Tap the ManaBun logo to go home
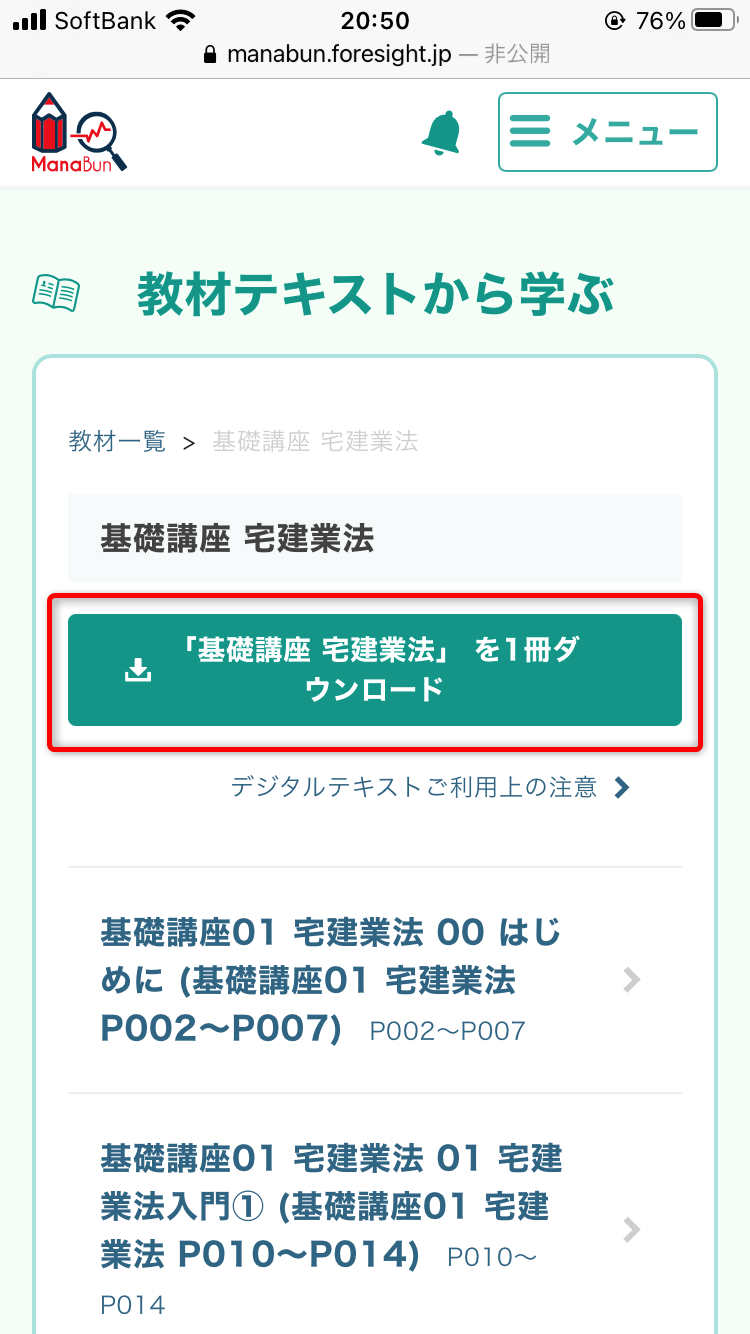The image size is (750, 1334). click(79, 132)
